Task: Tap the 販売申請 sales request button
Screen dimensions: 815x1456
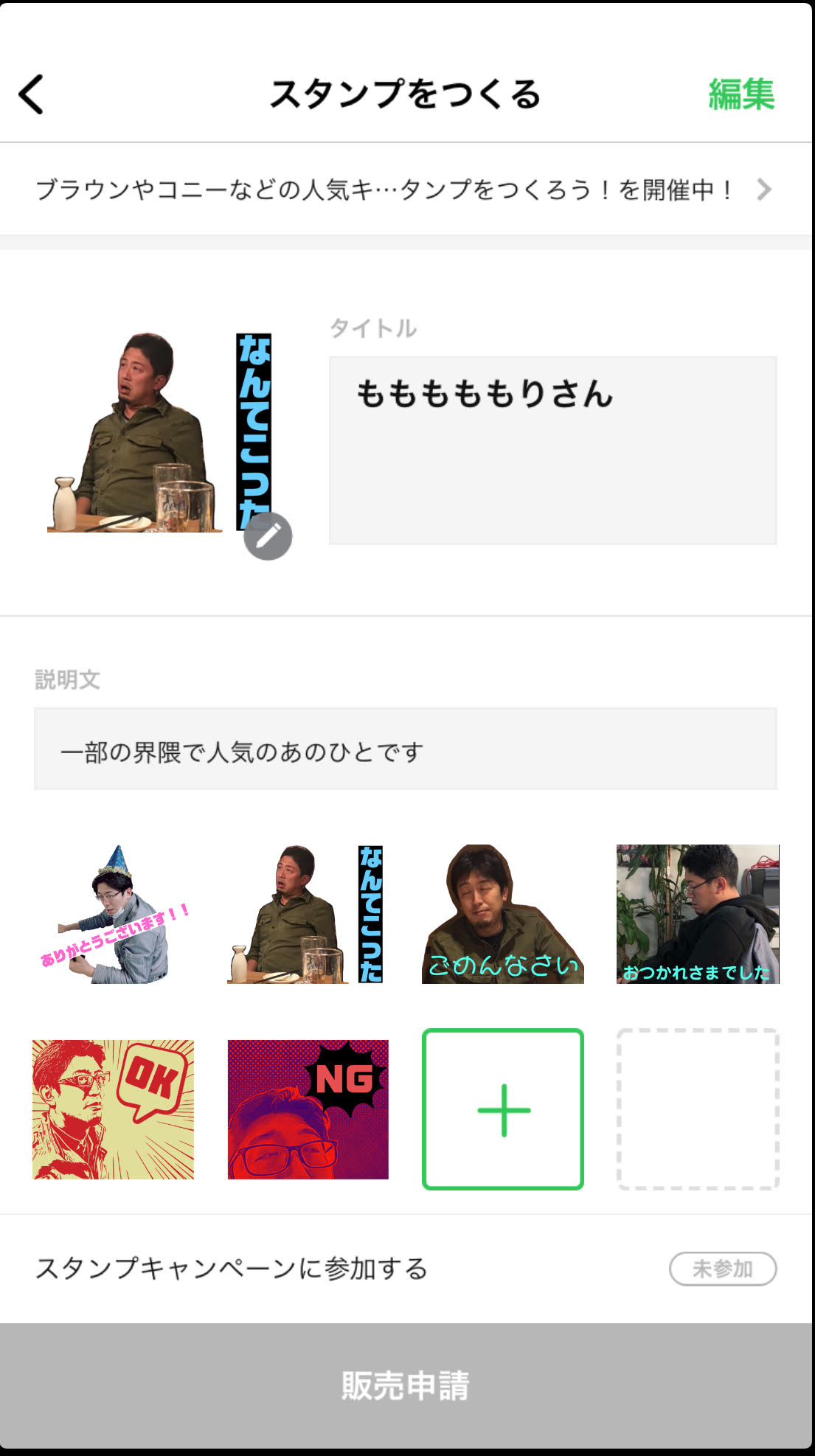Action: [406, 1386]
